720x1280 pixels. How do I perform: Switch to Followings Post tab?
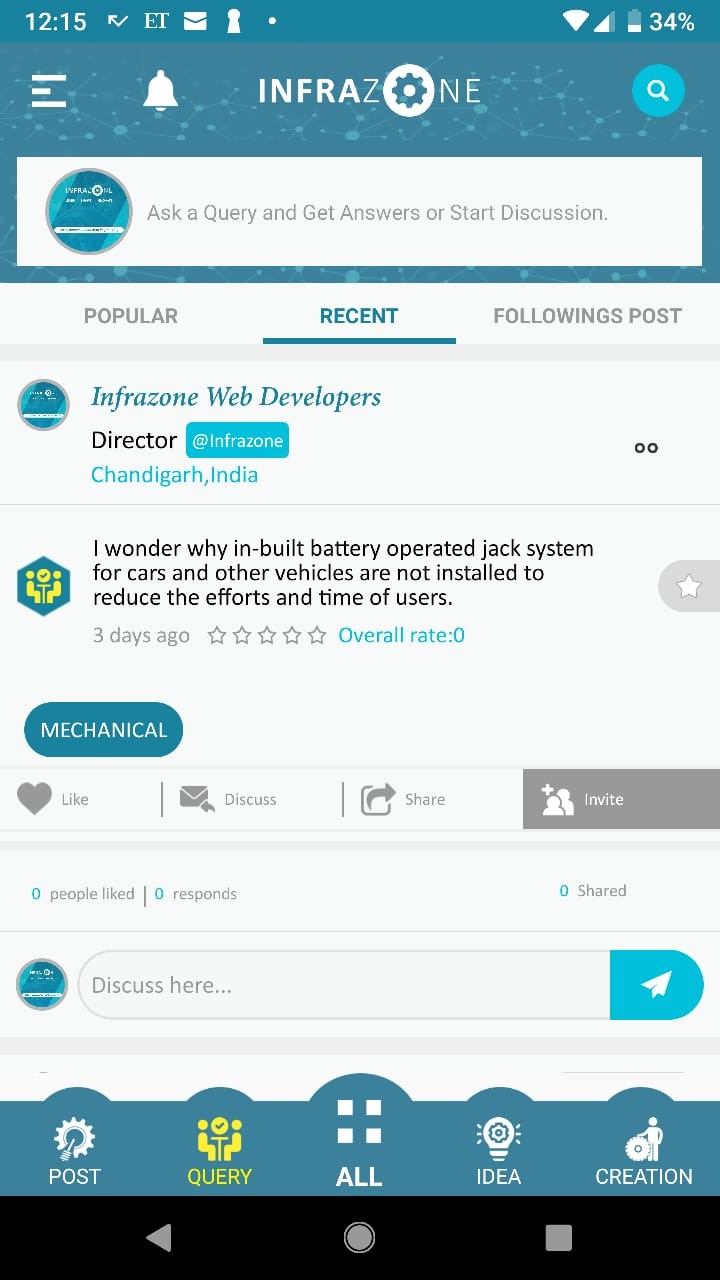click(587, 316)
